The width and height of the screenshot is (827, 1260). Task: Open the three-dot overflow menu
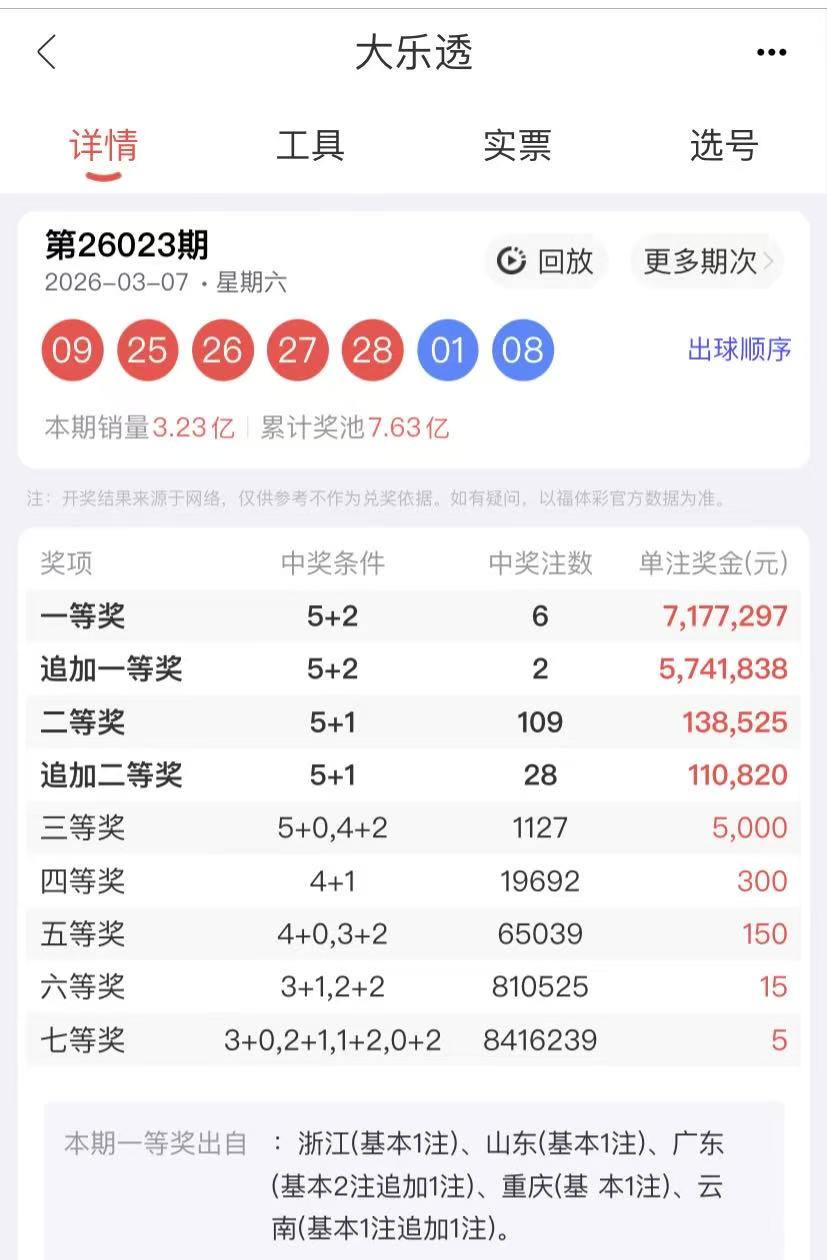(771, 53)
